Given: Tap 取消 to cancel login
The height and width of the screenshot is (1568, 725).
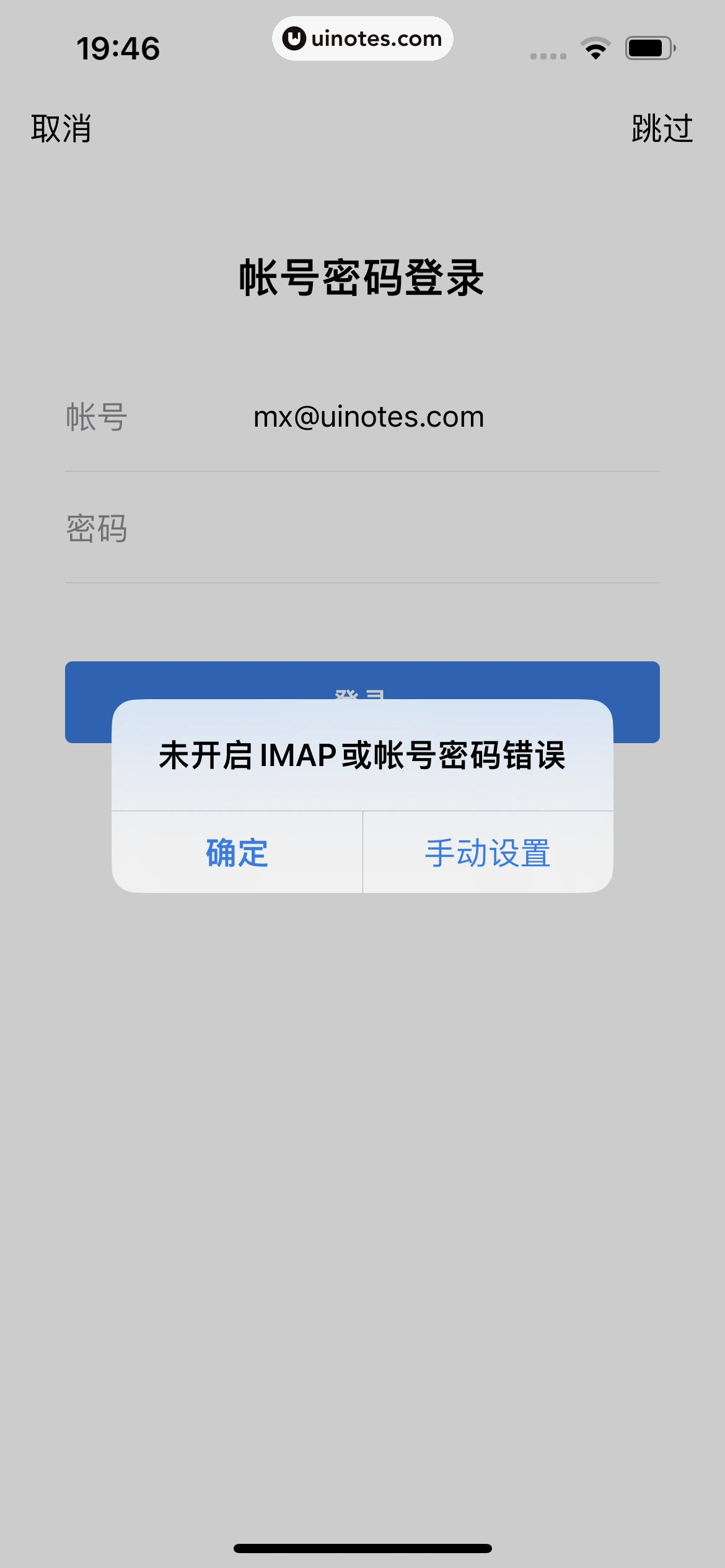Looking at the screenshot, I should click(61, 129).
